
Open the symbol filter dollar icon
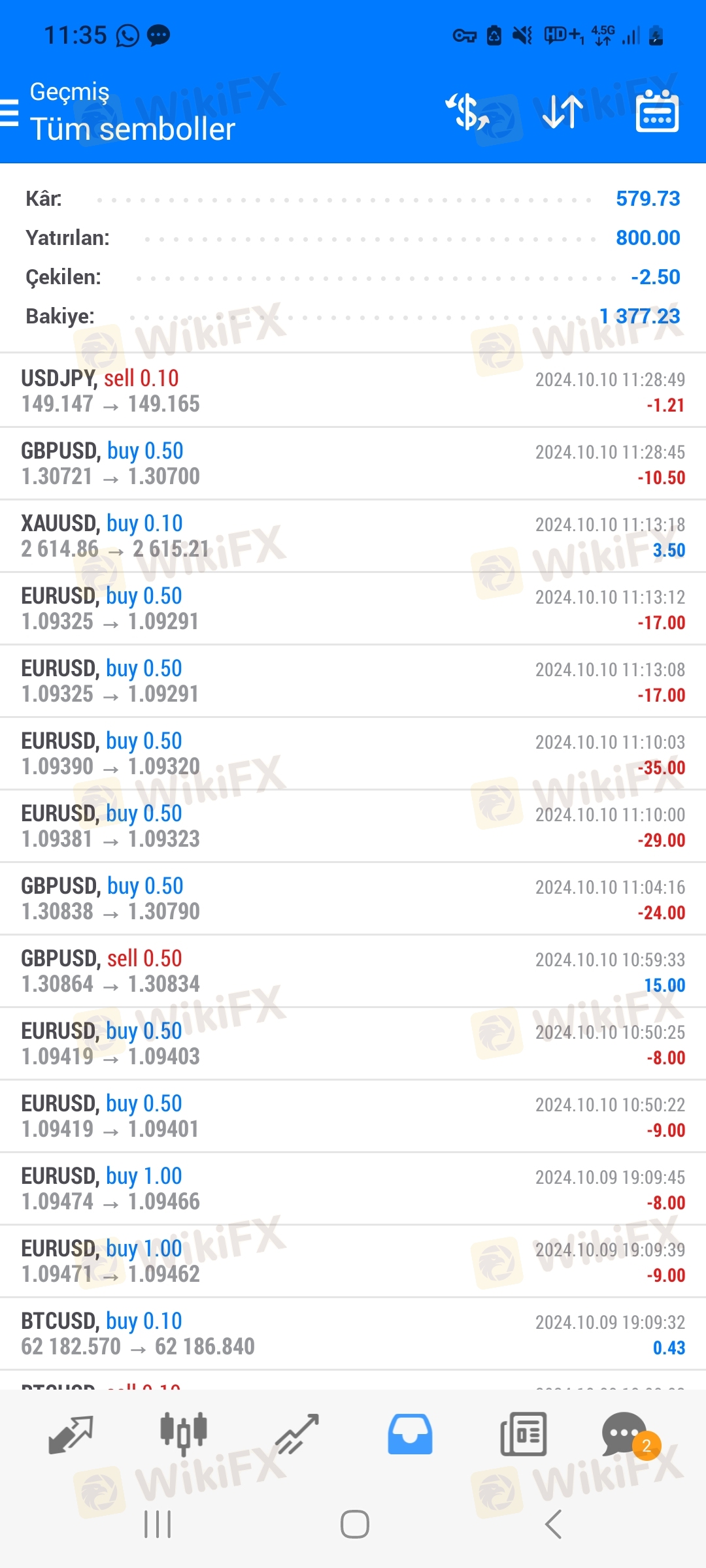point(467,112)
